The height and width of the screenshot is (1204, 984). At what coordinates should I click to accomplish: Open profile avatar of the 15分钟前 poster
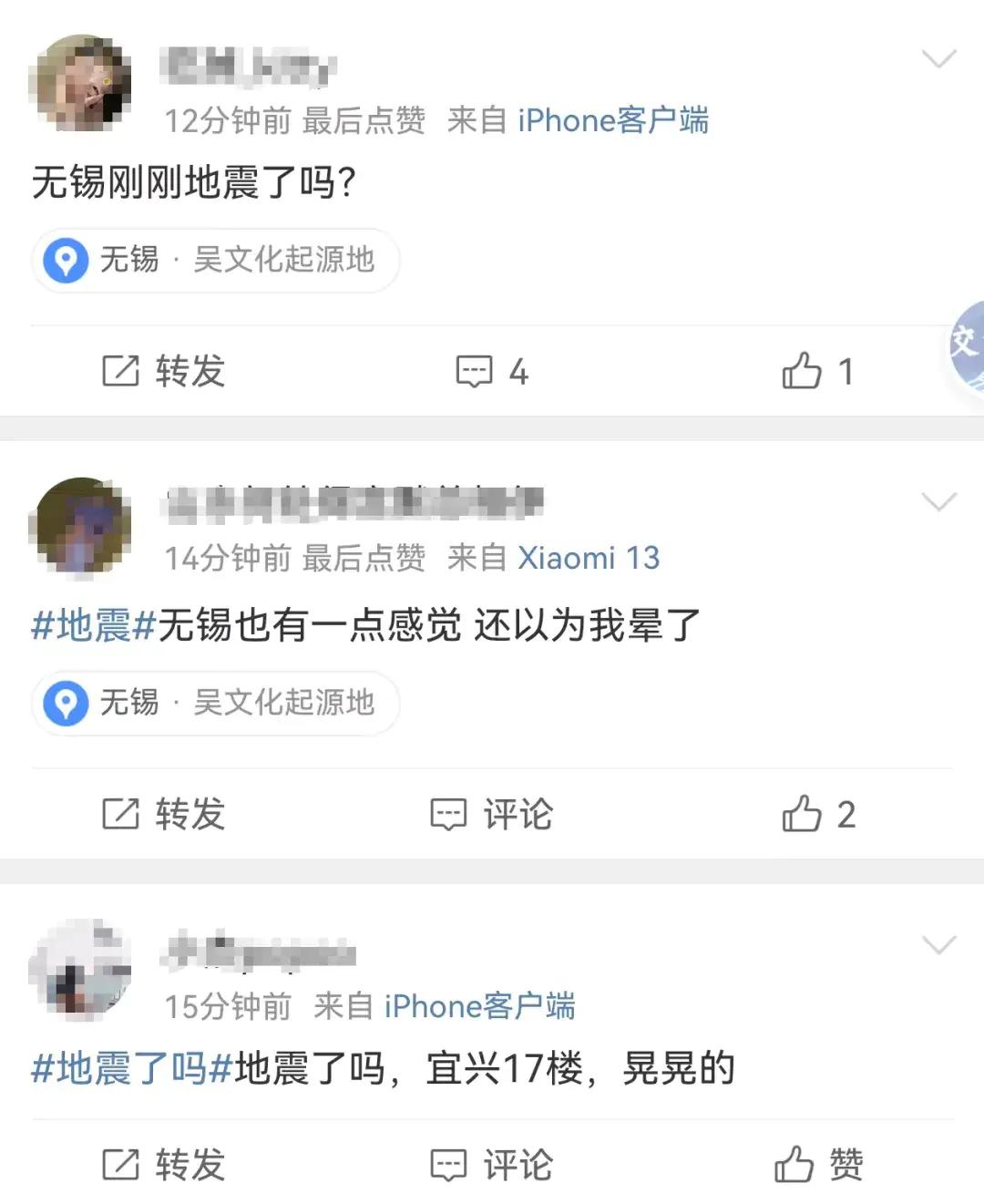click(80, 969)
